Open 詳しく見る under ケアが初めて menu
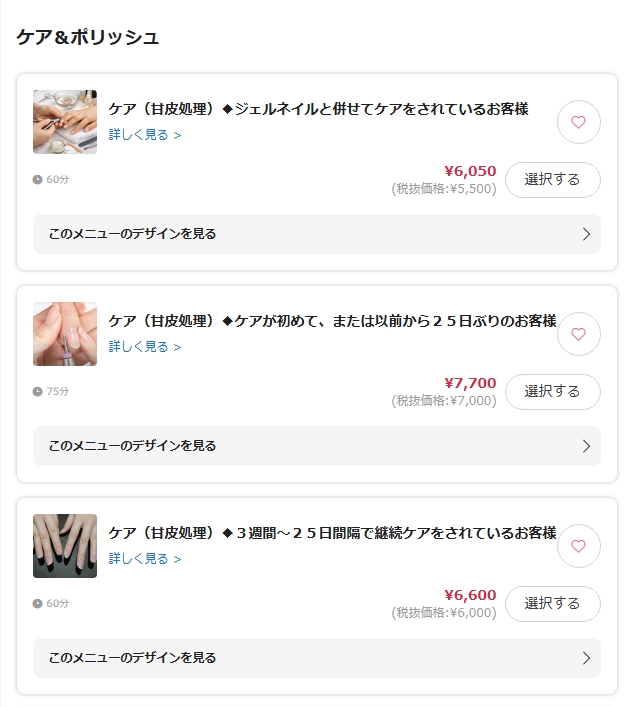This screenshot has height=707, width=628. (145, 347)
